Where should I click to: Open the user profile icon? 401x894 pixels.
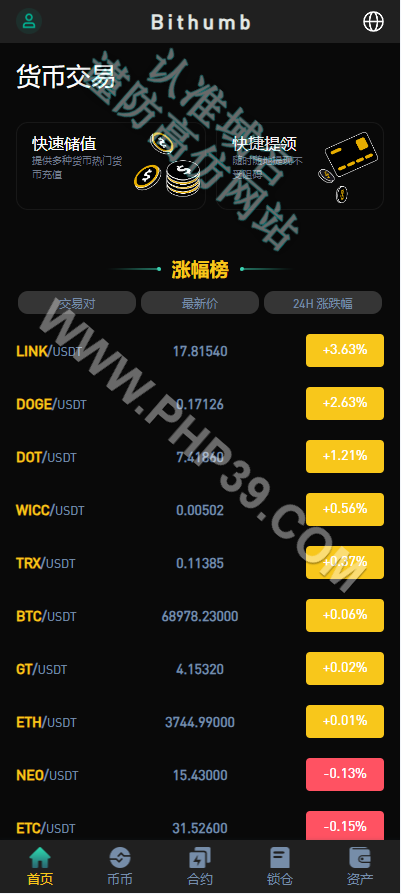click(29, 22)
